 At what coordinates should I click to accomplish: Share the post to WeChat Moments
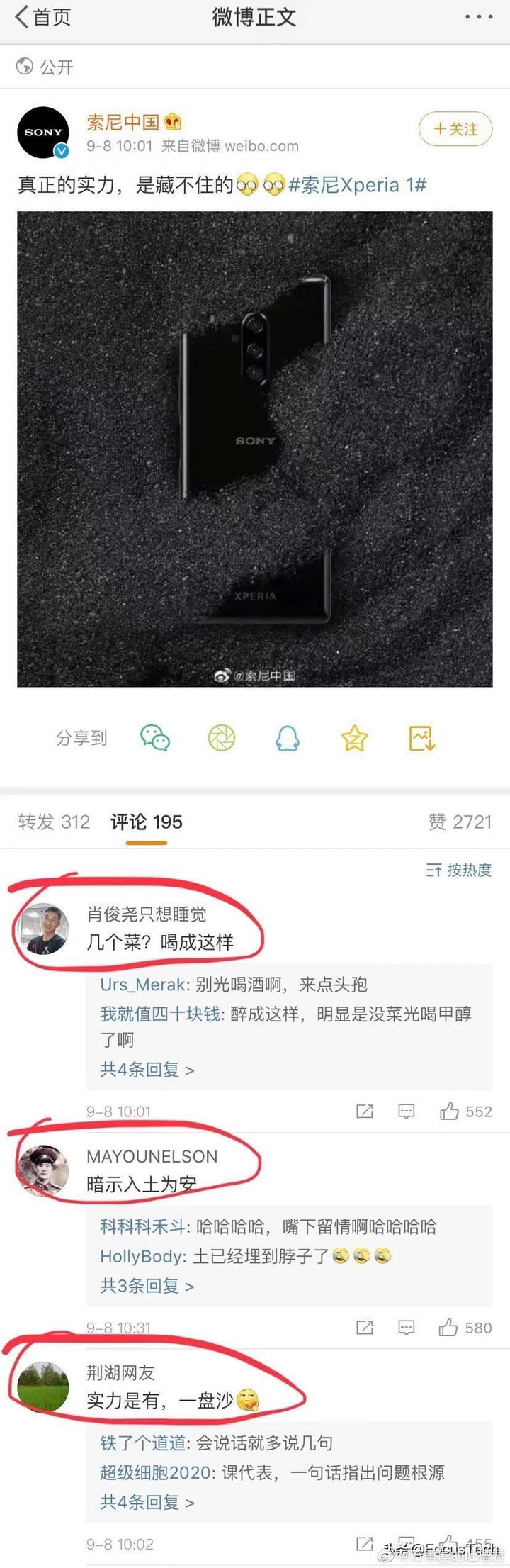[x=222, y=738]
